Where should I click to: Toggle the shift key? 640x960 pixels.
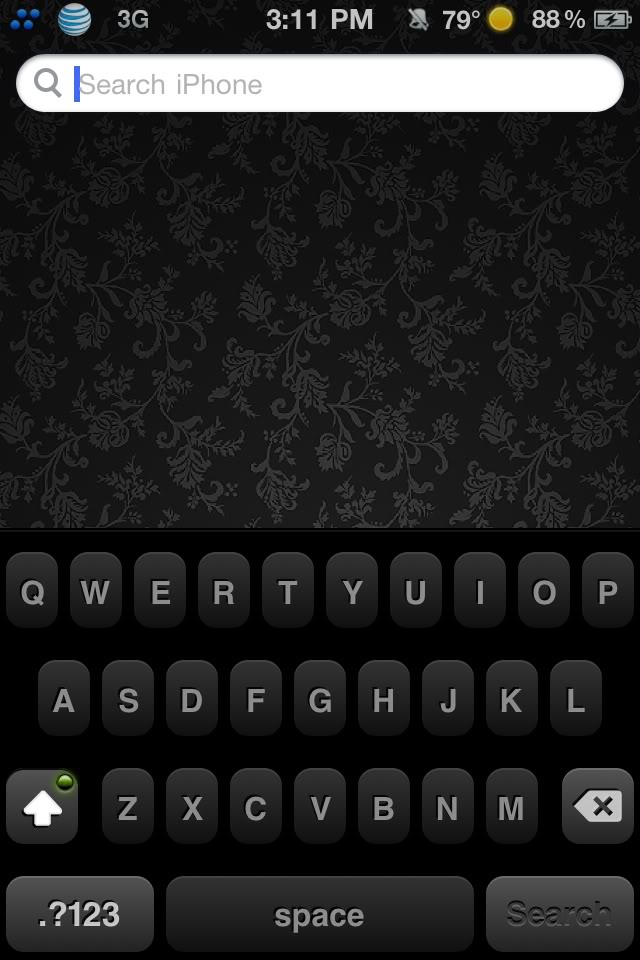pyautogui.click(x=42, y=806)
